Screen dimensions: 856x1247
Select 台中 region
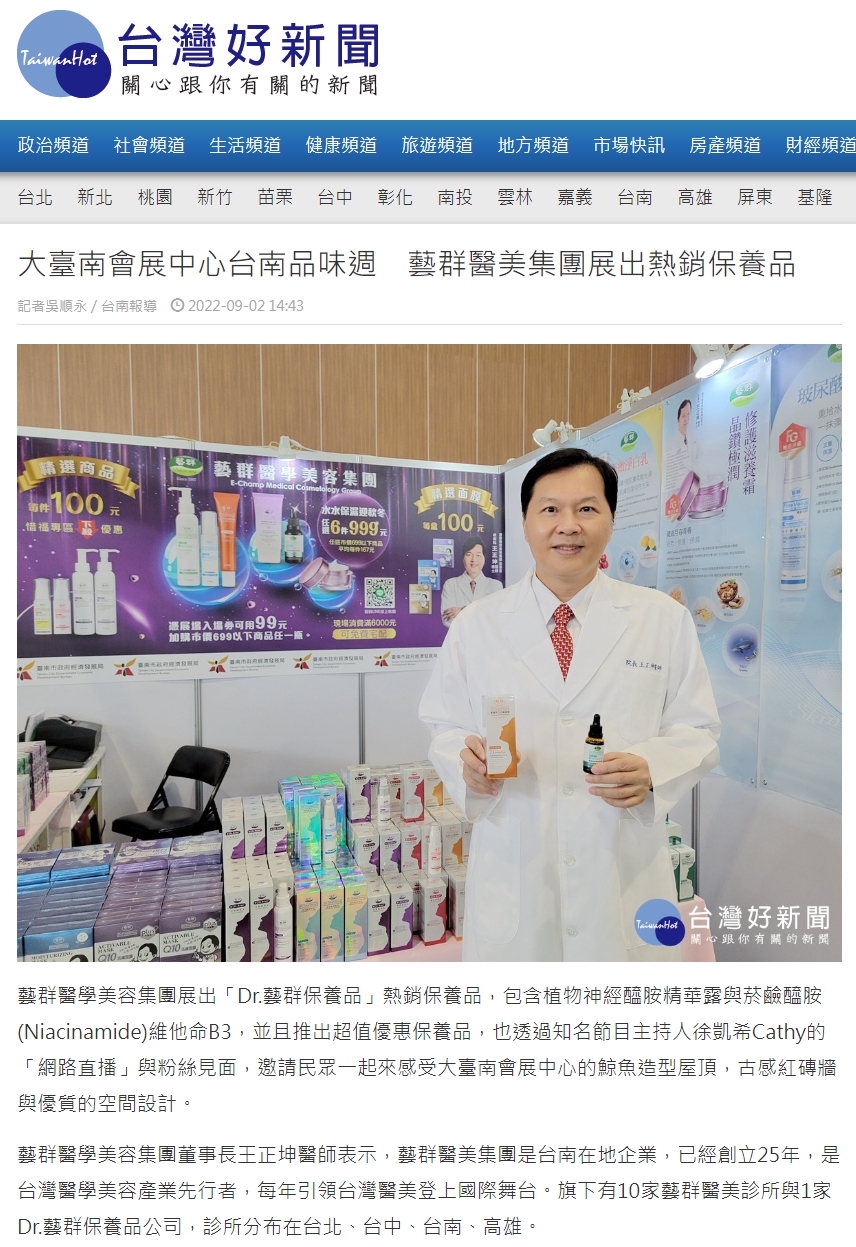335,197
